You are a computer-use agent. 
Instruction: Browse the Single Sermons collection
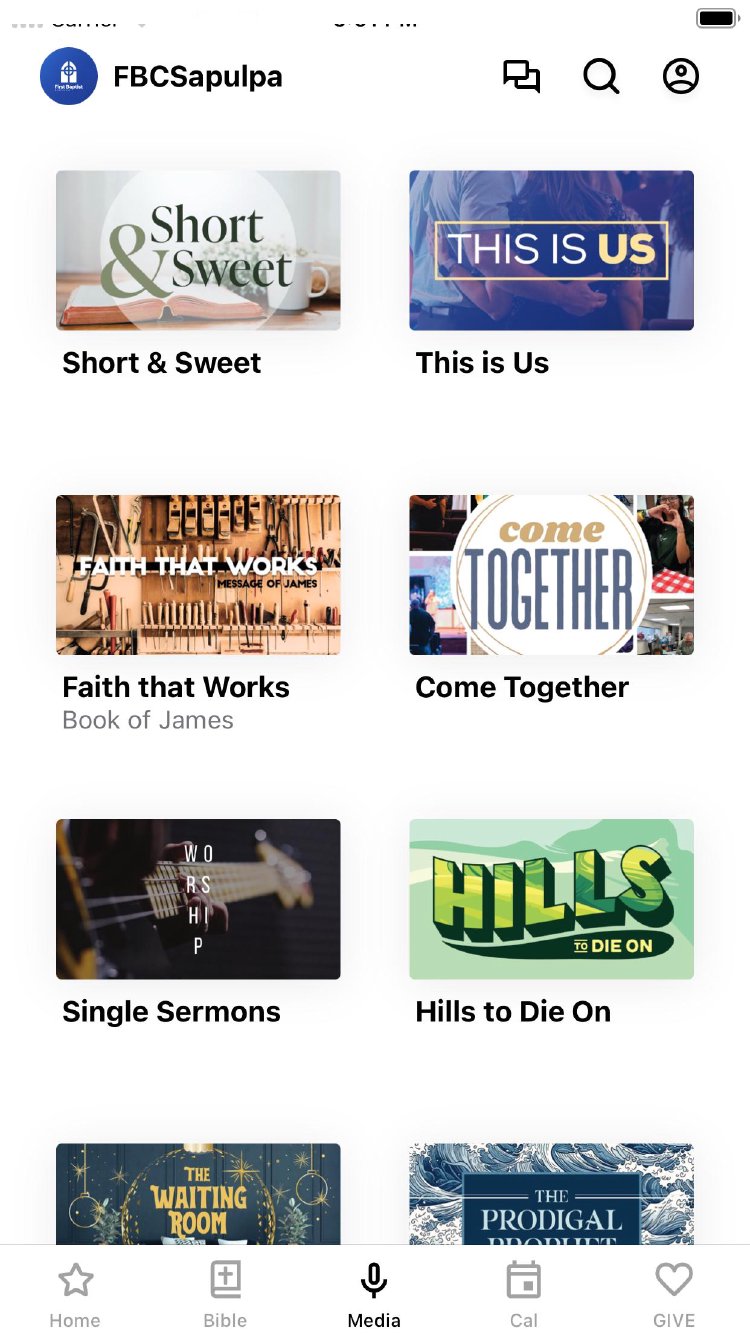point(198,899)
